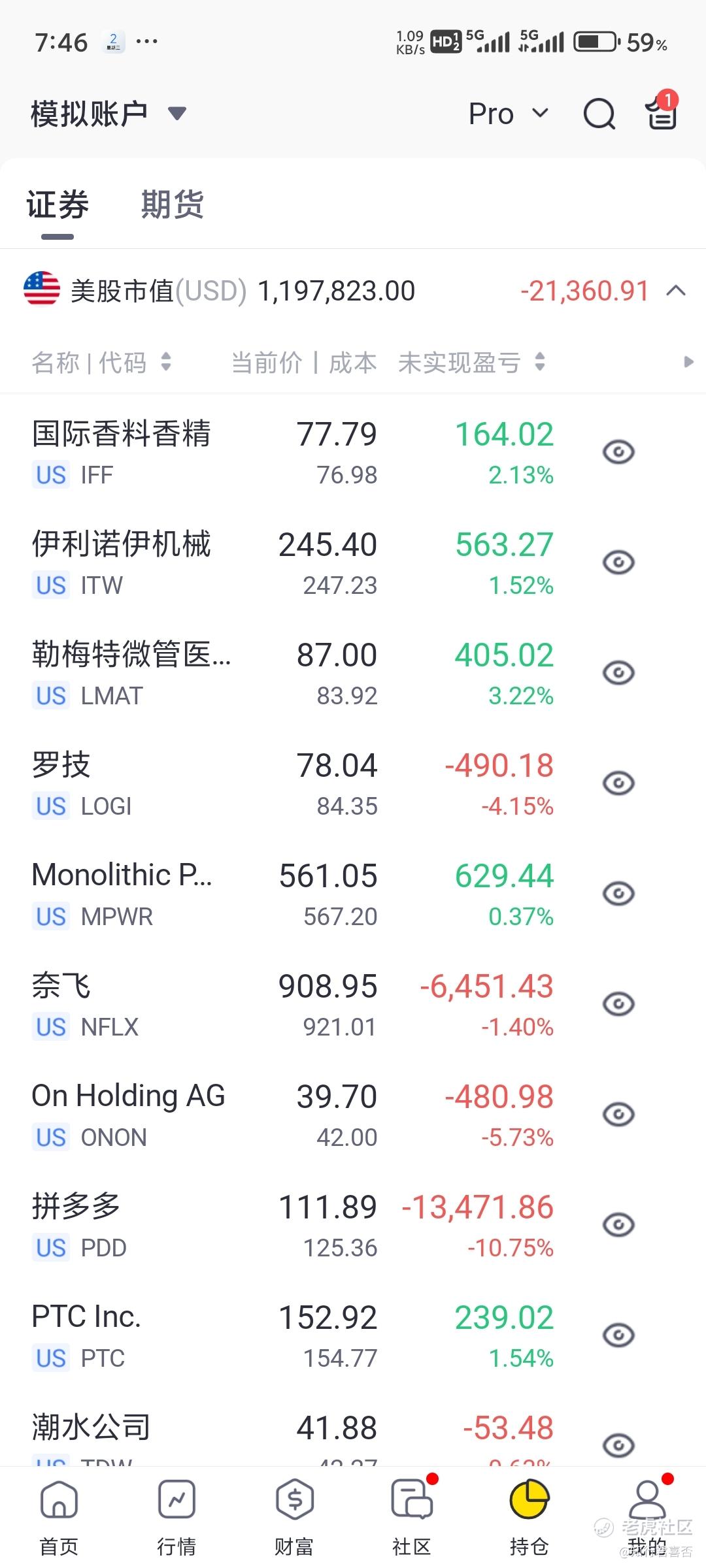Viewport: 706px width, 1568px height.
Task: Switch to the 期货 tab
Action: click(x=173, y=204)
